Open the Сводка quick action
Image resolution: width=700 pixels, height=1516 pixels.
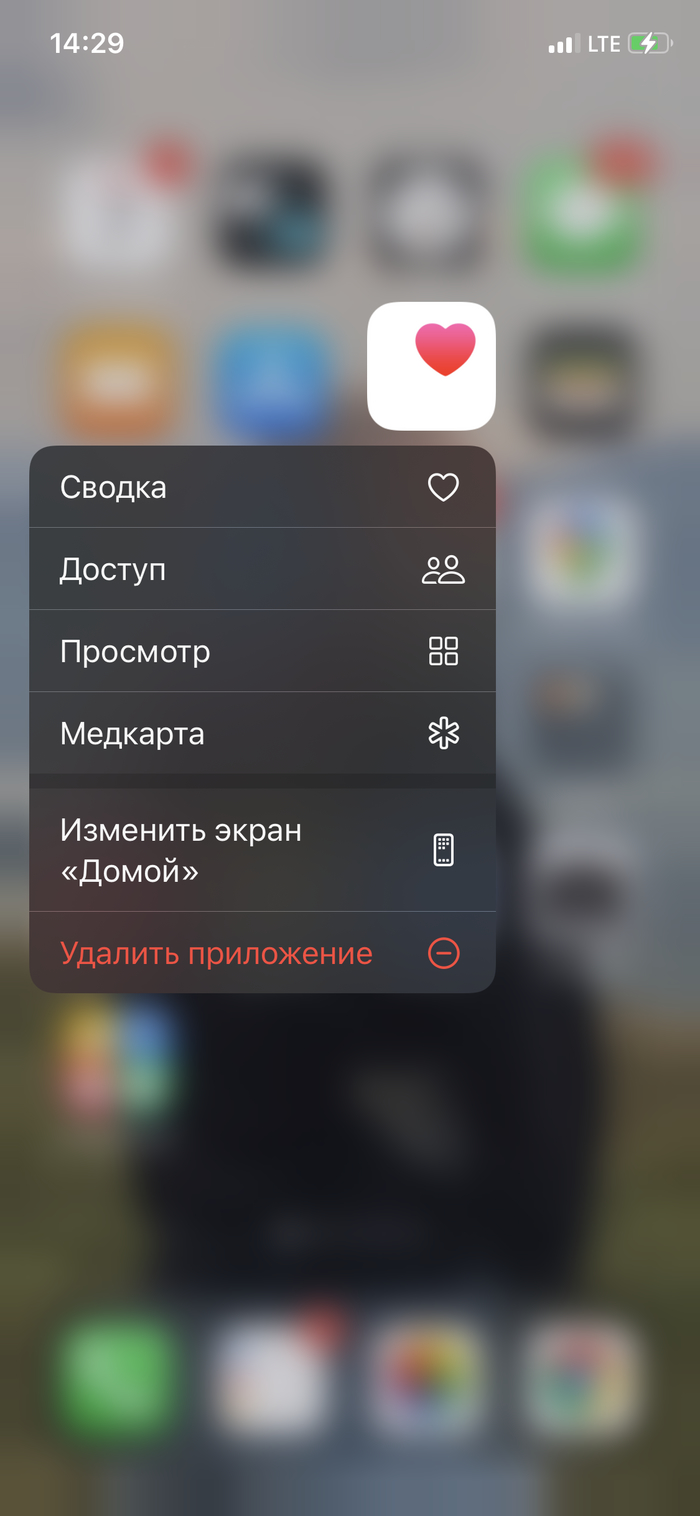click(262, 487)
